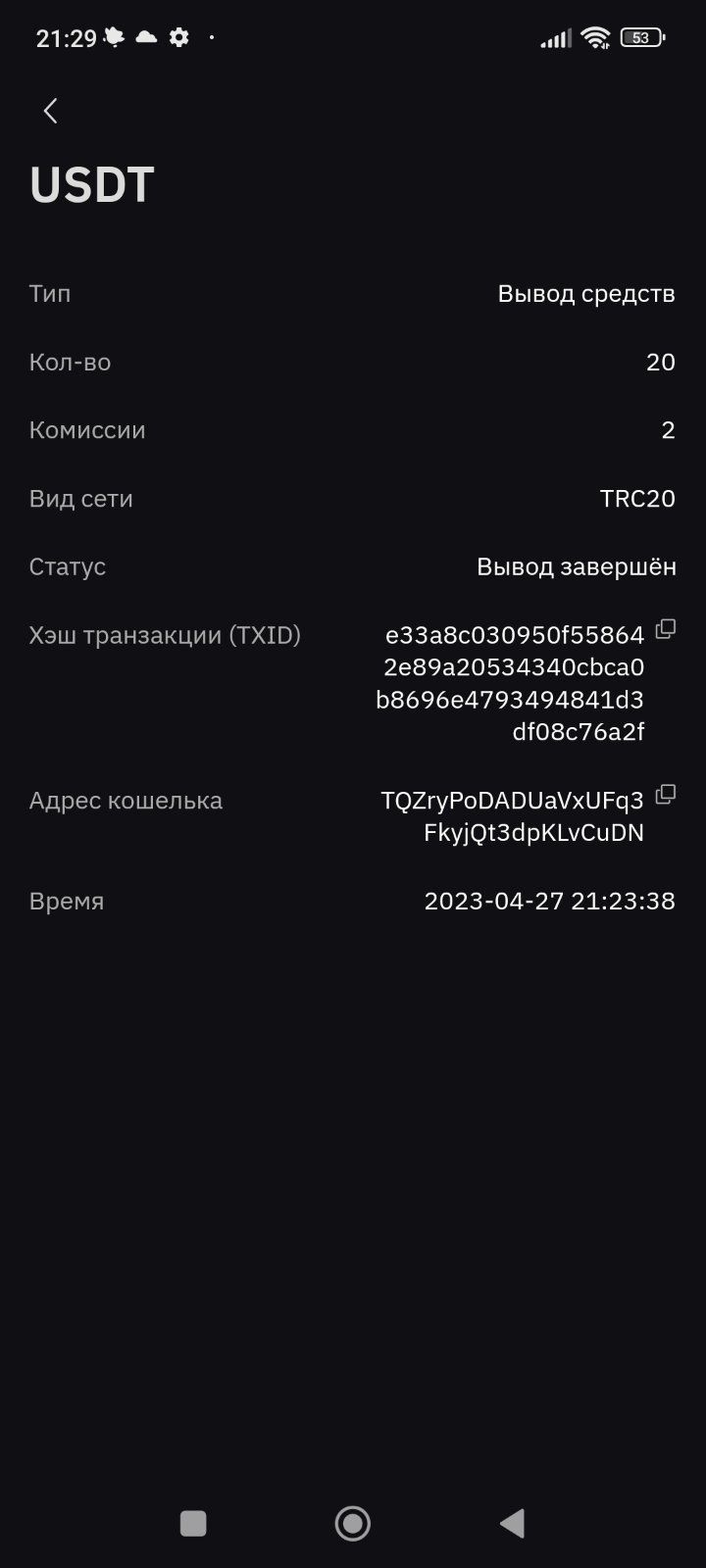This screenshot has width=706, height=1568.
Task: Tap the system back triangle
Action: (x=512, y=1523)
